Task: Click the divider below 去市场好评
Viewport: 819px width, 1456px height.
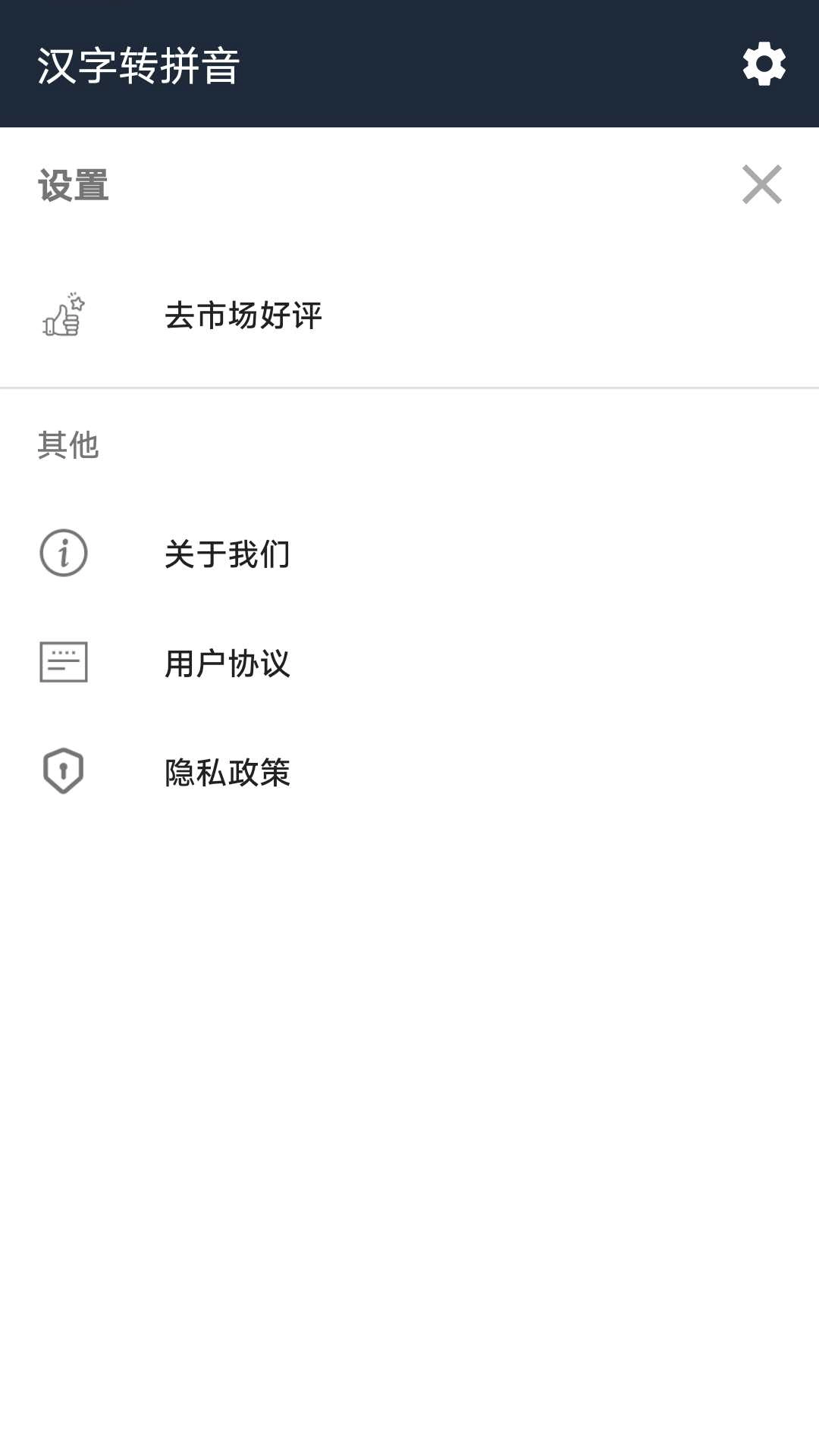Action: coord(409,387)
